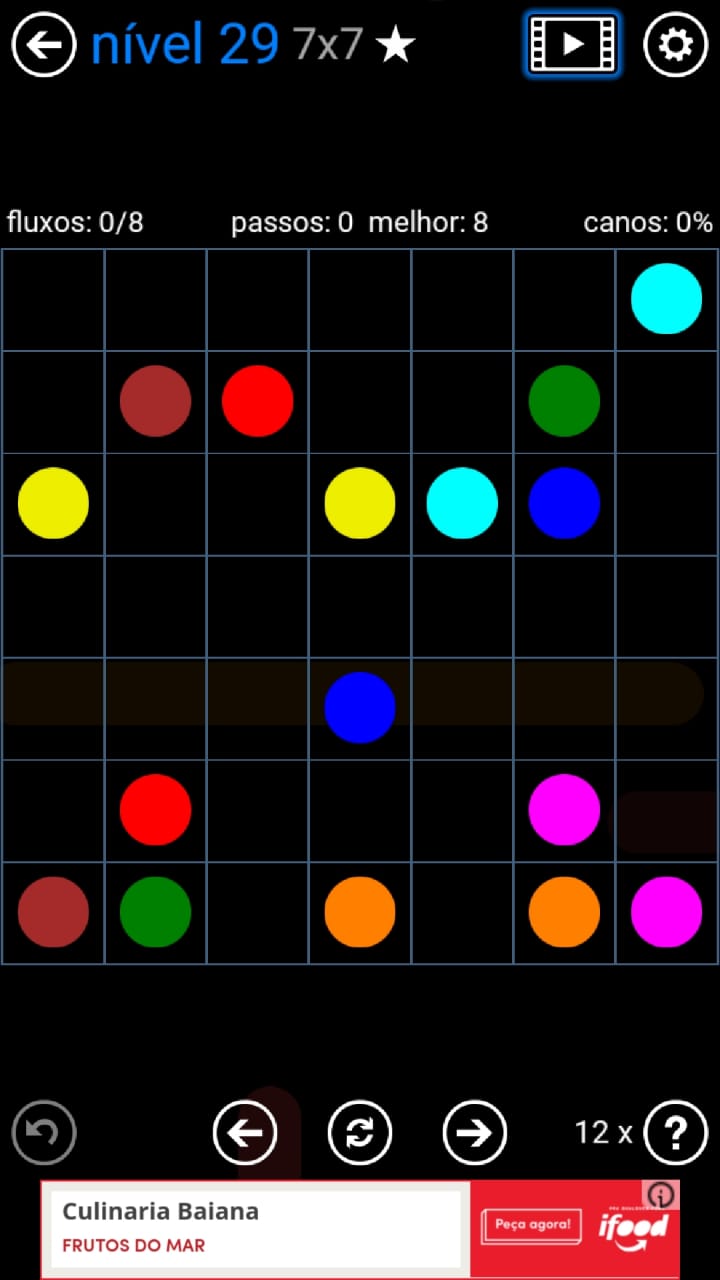The image size is (720, 1280).
Task: Select the green dot in the bottom row
Action: tap(155, 911)
